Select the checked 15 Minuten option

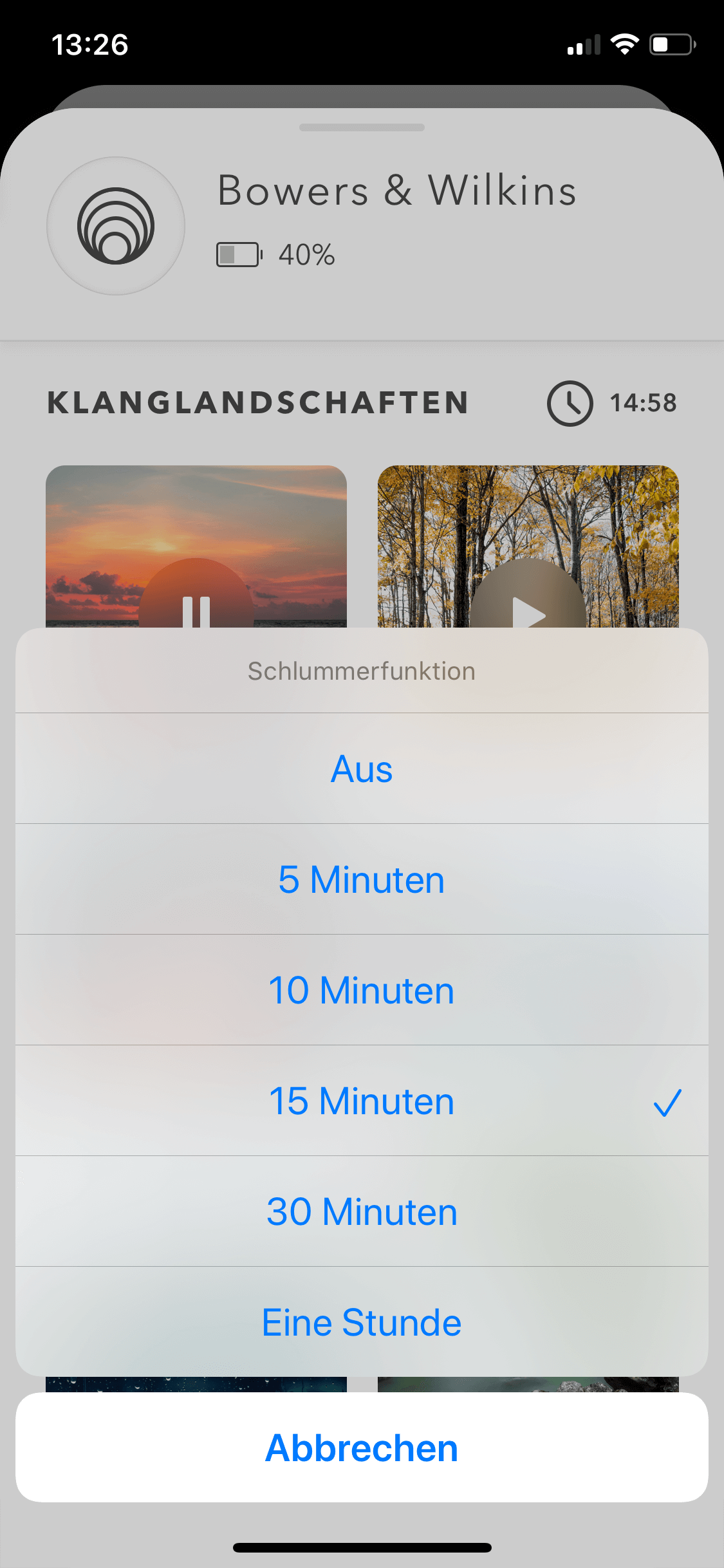pos(362,1101)
